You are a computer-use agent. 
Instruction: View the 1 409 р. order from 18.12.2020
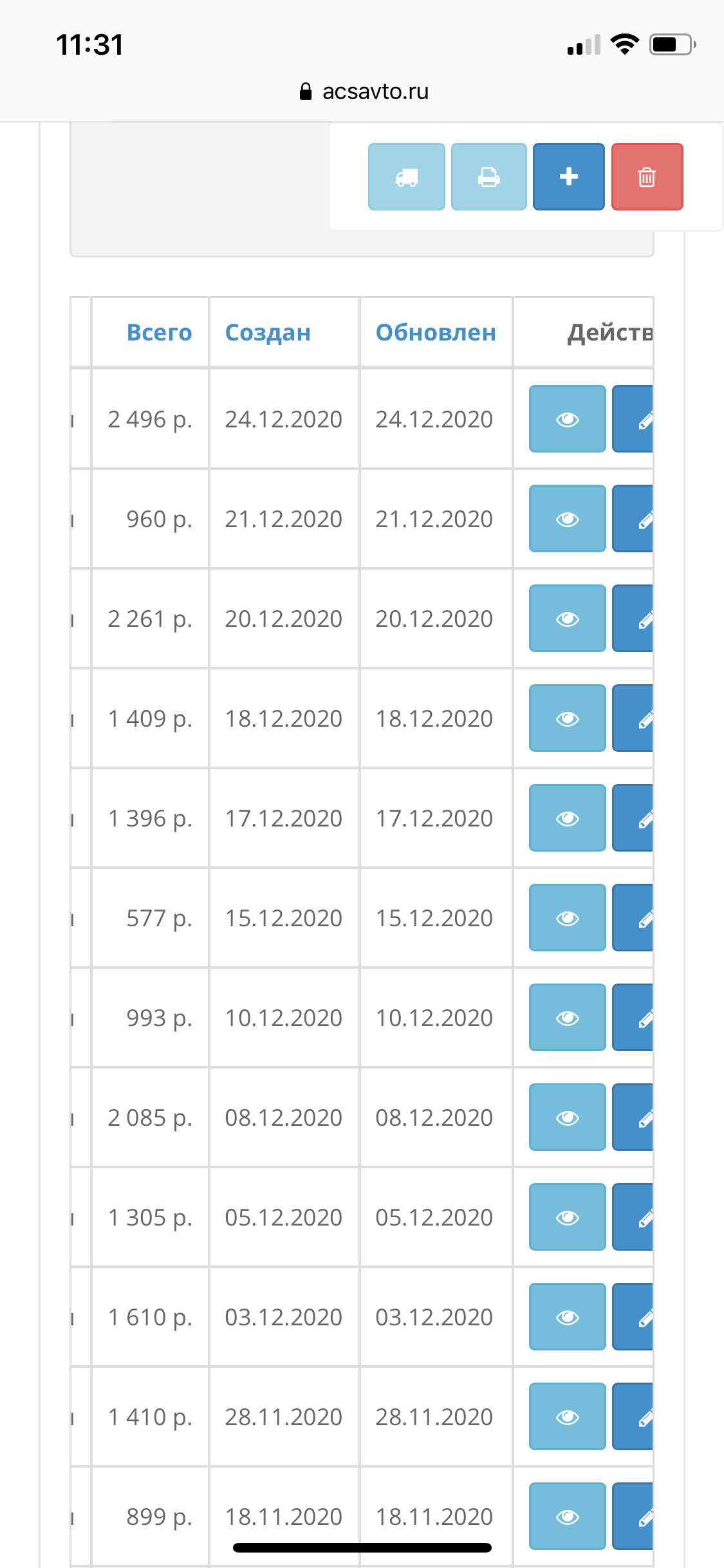coord(567,718)
